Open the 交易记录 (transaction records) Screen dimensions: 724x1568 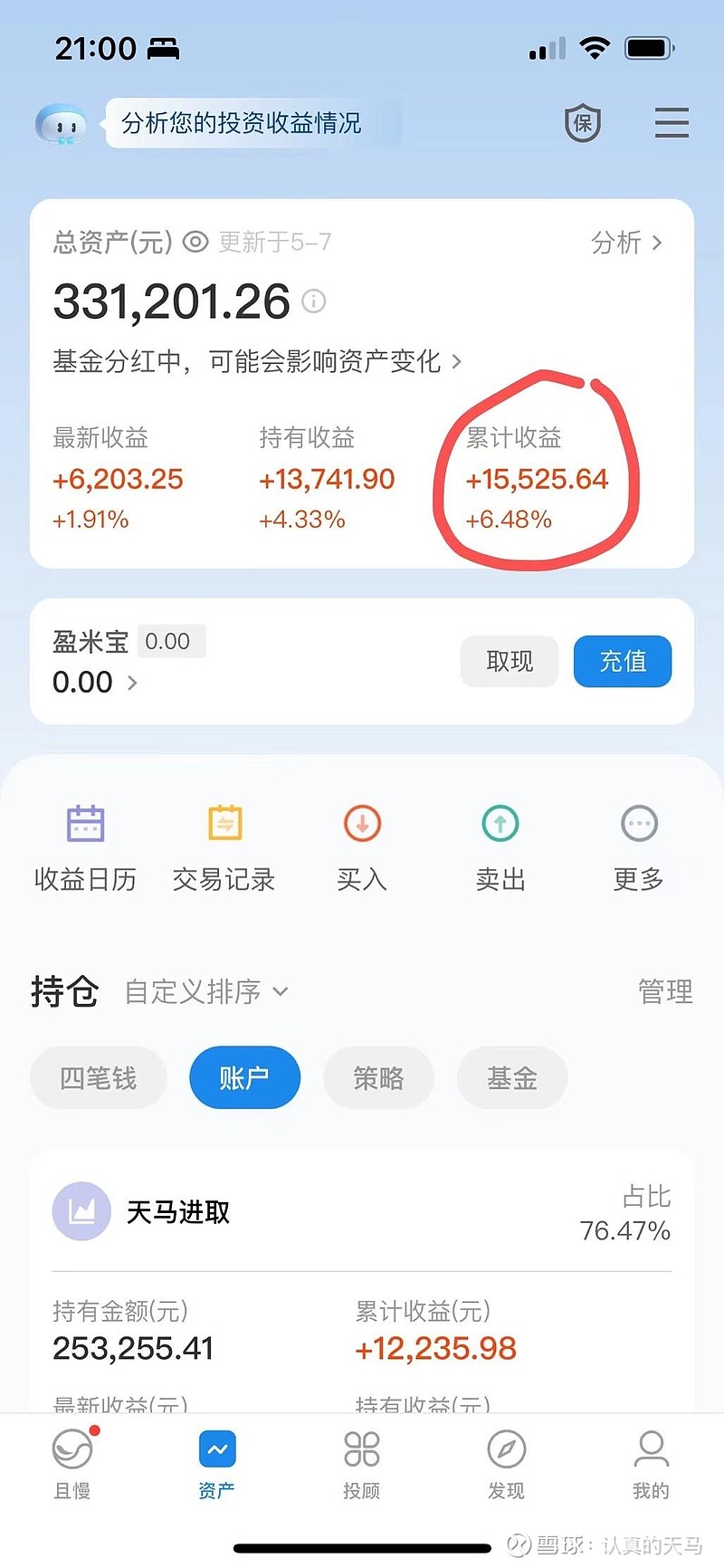tap(224, 846)
